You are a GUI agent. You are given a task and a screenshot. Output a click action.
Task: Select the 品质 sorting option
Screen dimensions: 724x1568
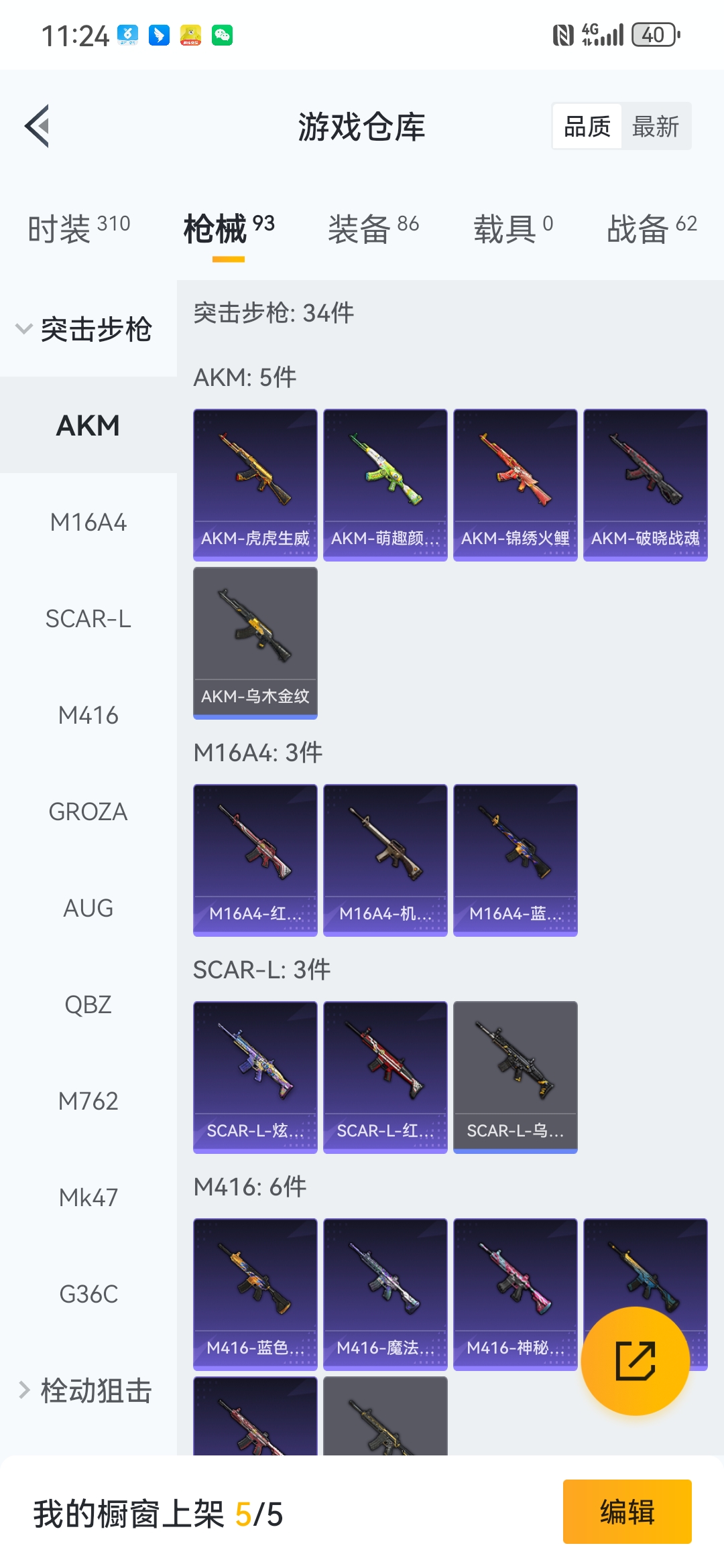click(587, 126)
